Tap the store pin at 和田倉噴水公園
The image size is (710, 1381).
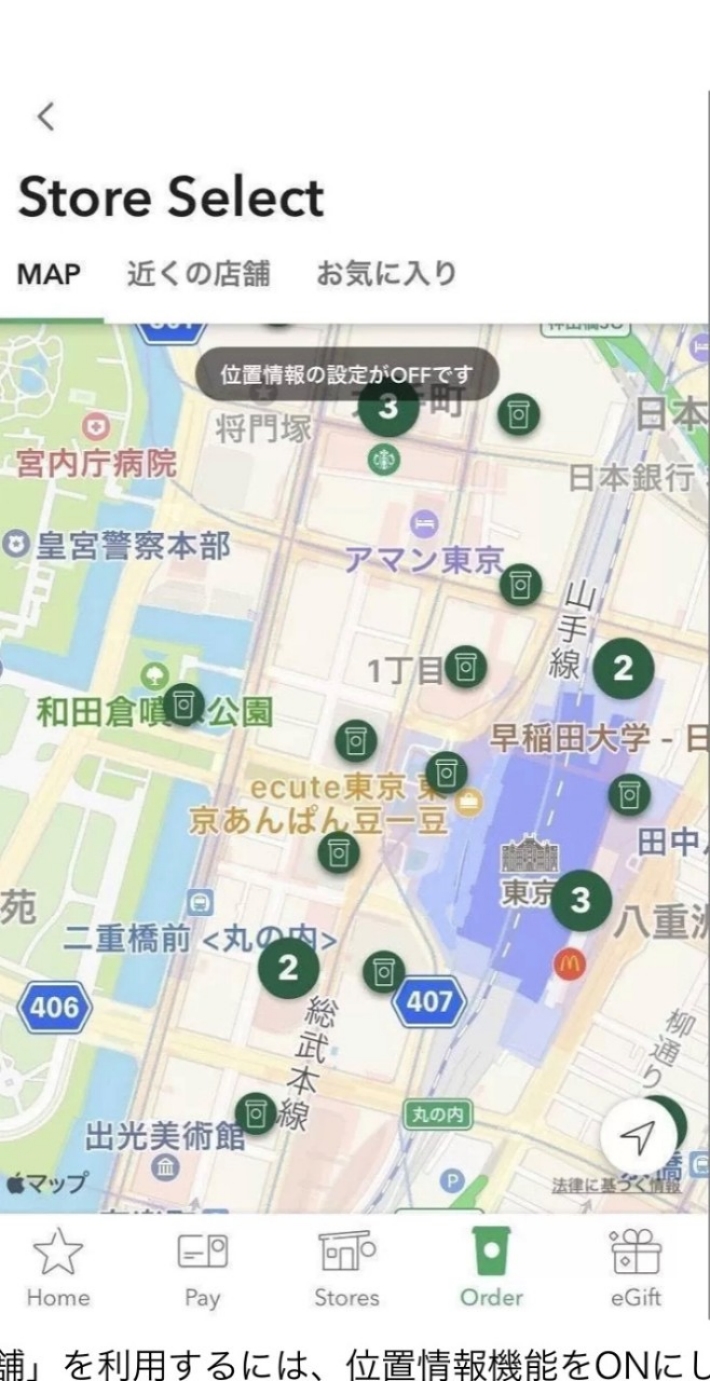coord(184,705)
